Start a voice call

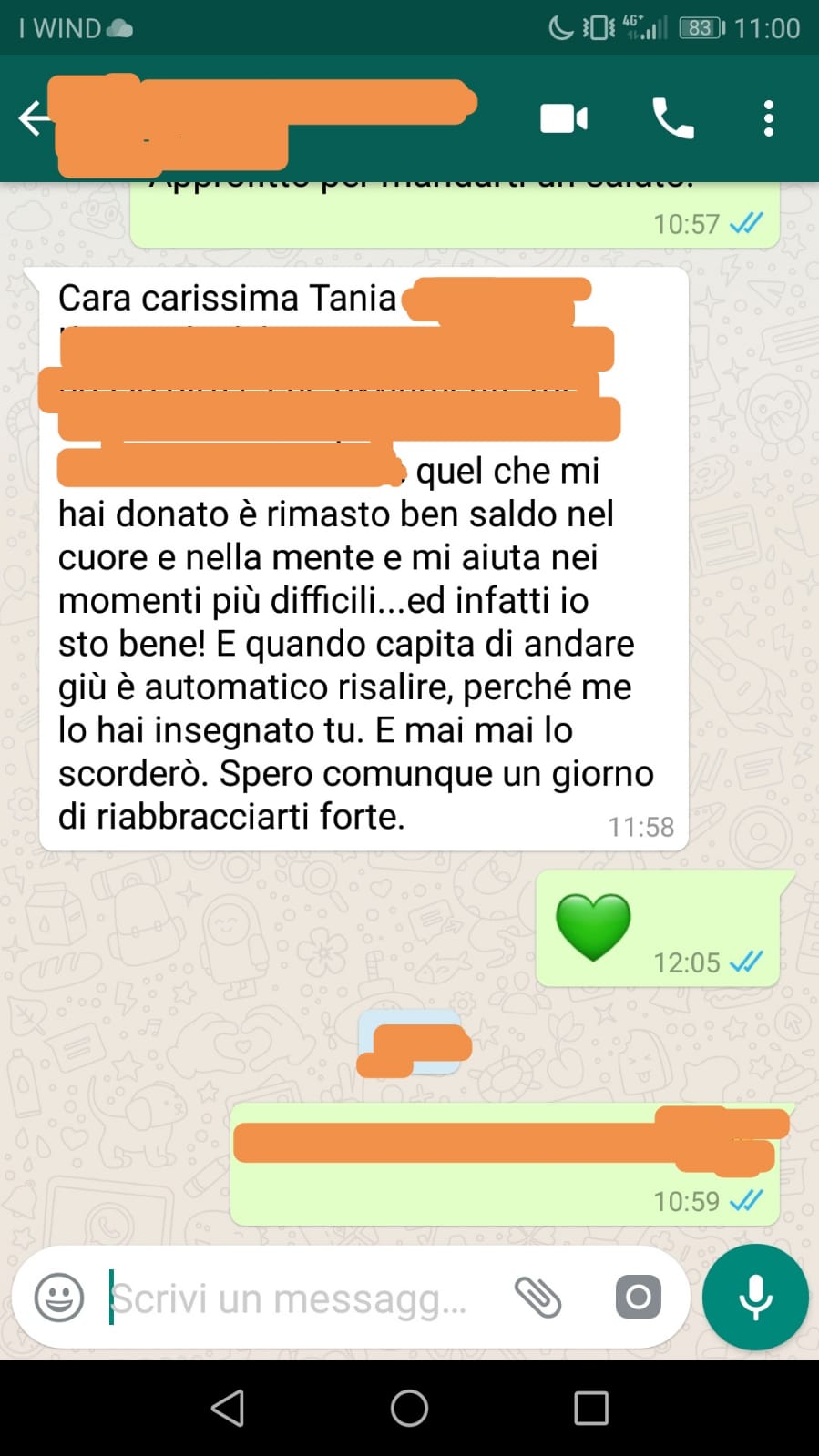pyautogui.click(x=673, y=118)
